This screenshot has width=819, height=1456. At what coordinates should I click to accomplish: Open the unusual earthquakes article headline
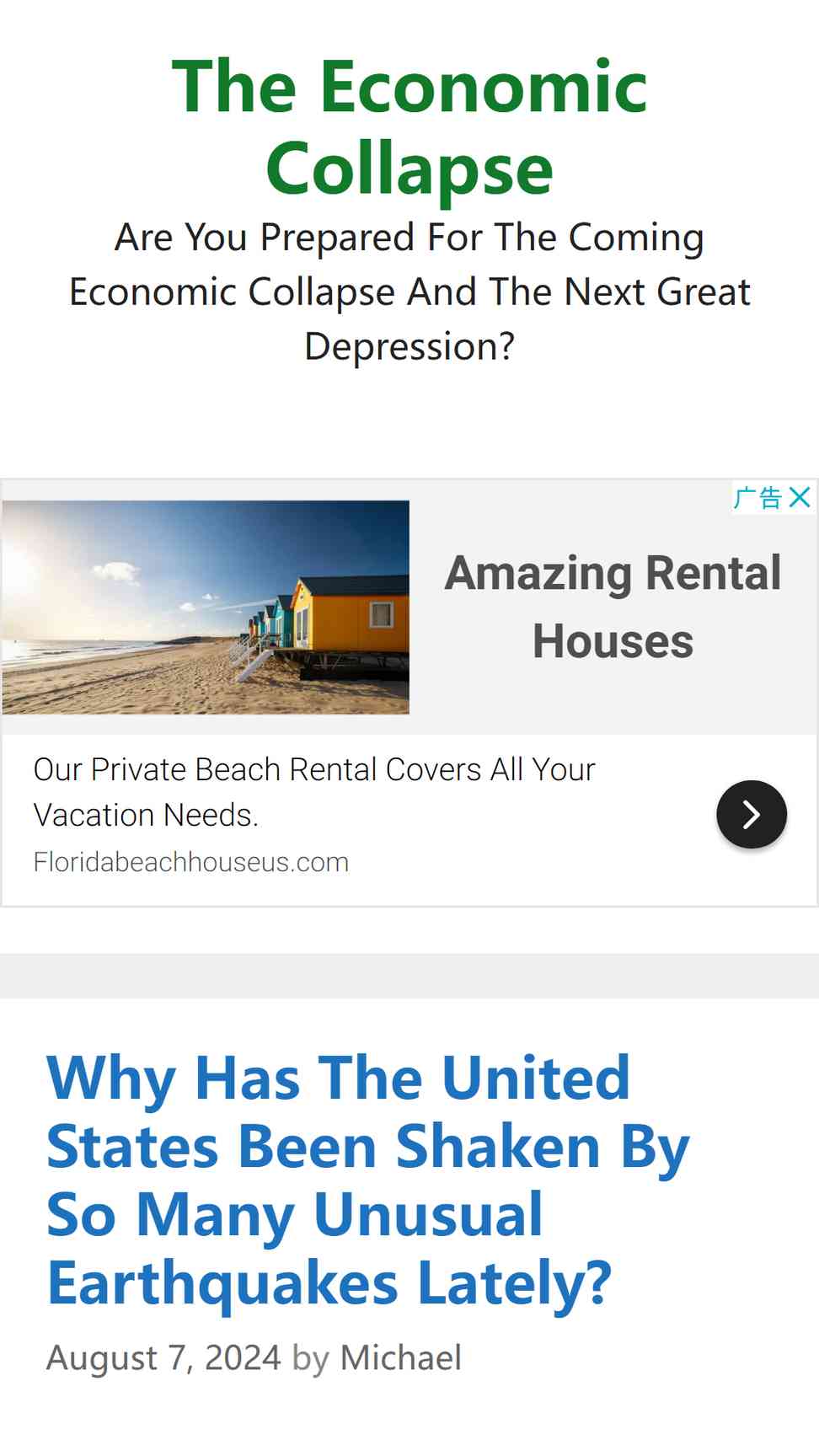click(367, 1180)
